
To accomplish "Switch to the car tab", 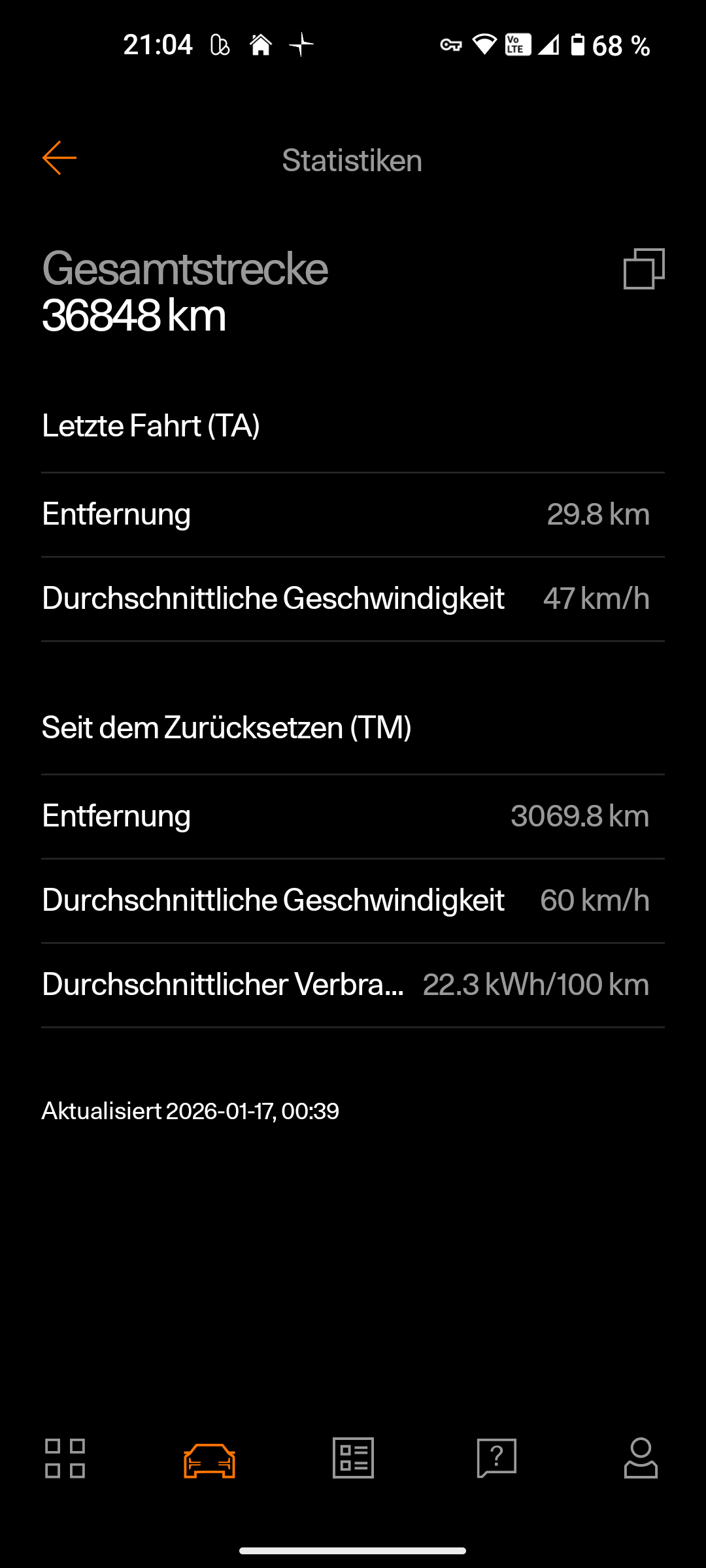I will pos(209,1460).
